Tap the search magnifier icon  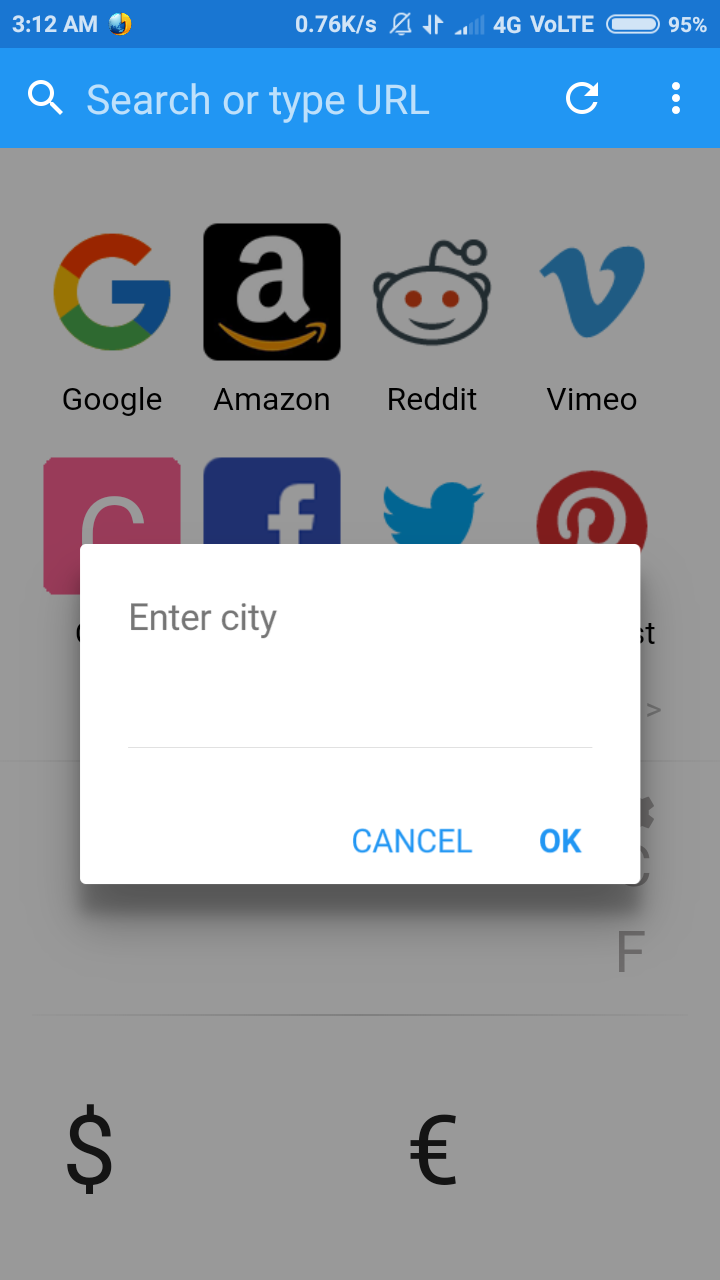click(45, 98)
